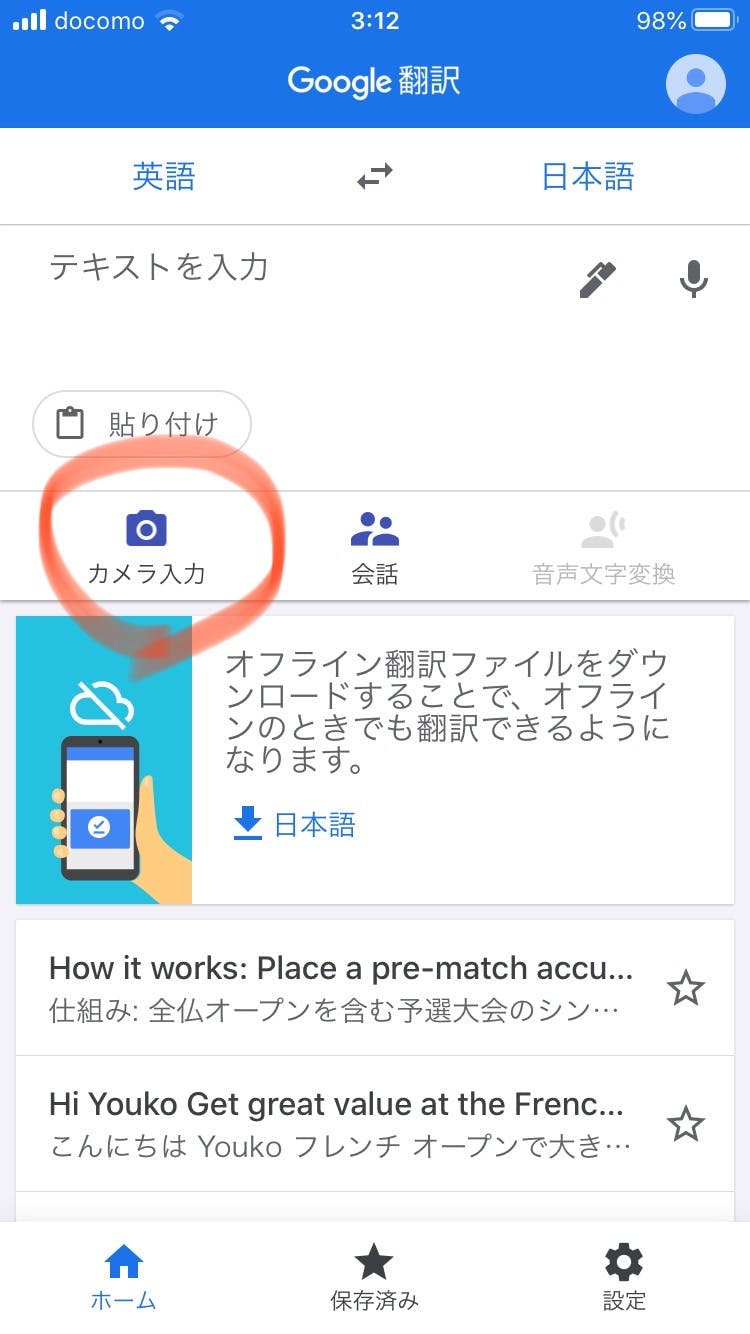
Task: Open the "How it works" translation history entry
Action: (340, 987)
